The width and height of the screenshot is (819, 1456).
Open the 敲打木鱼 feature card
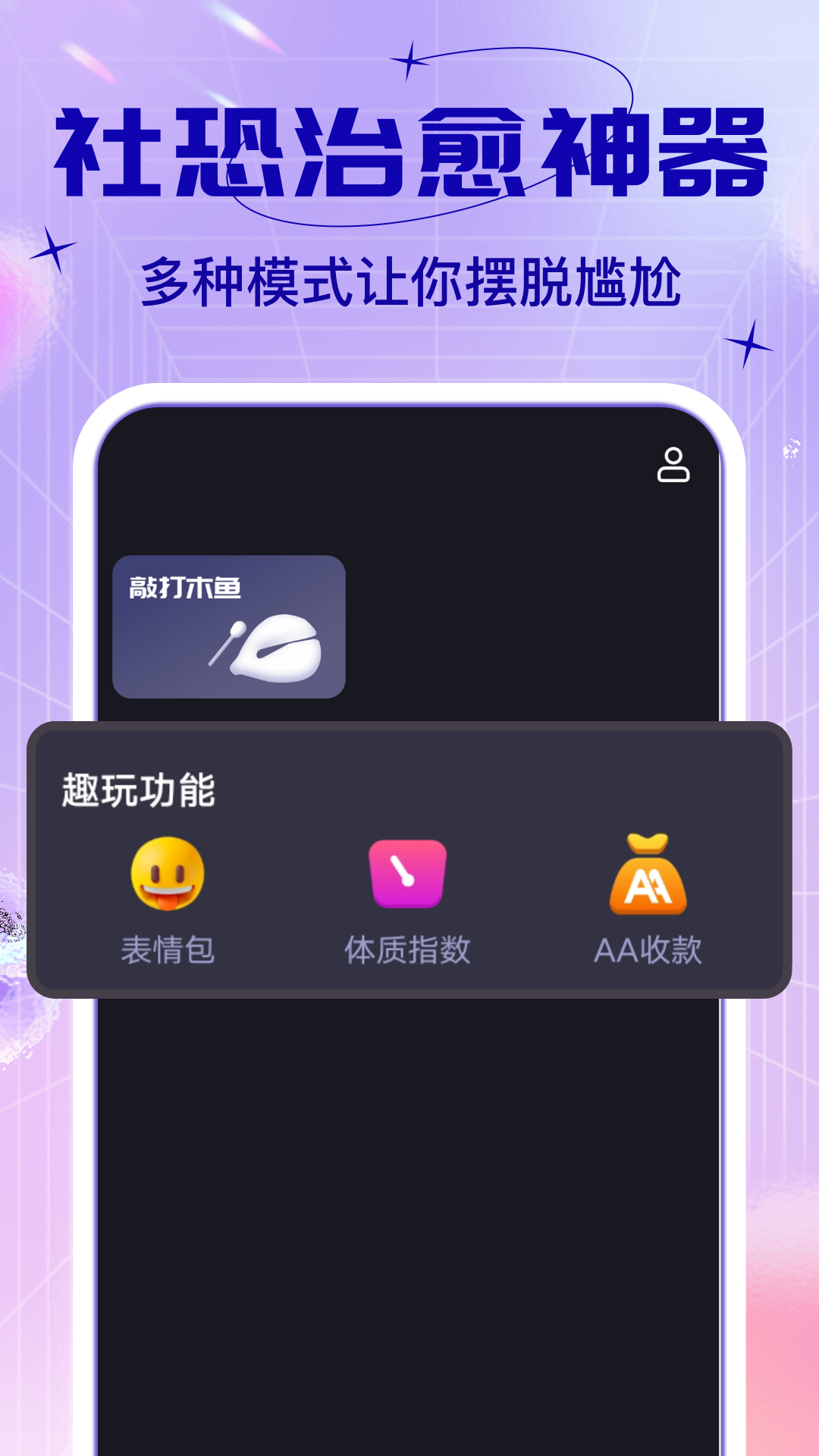pyautogui.click(x=230, y=626)
